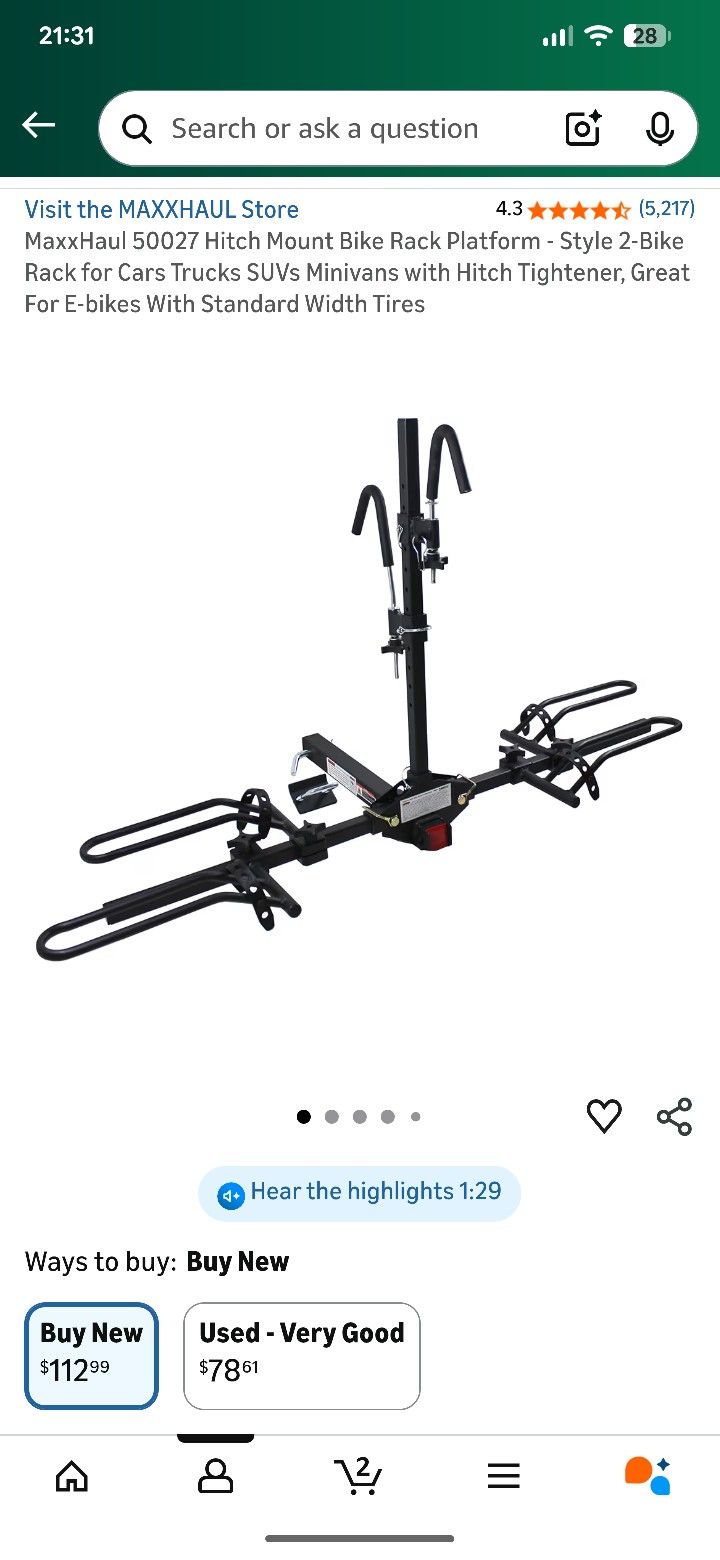Tap the search input field

(x=325, y=128)
